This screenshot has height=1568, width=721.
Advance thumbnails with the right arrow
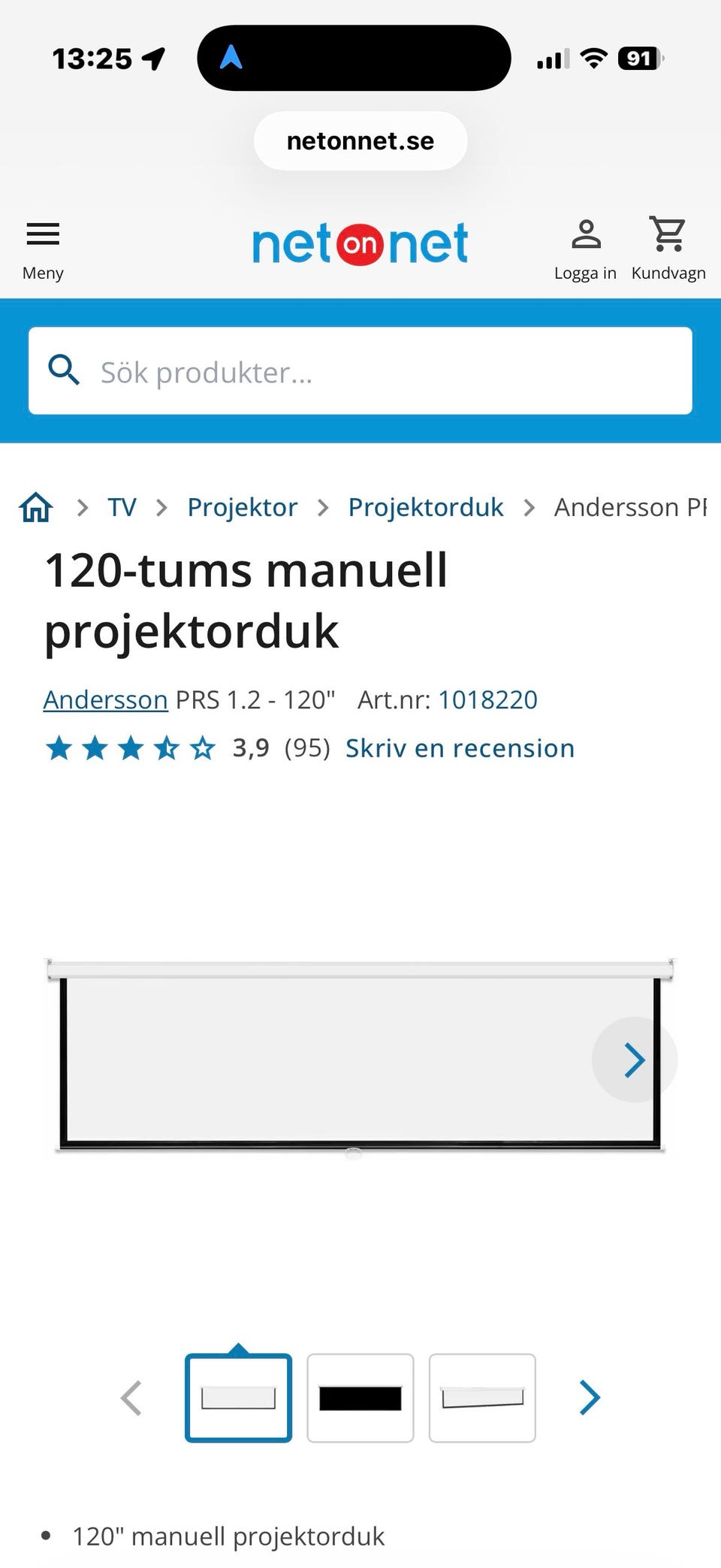(590, 1397)
